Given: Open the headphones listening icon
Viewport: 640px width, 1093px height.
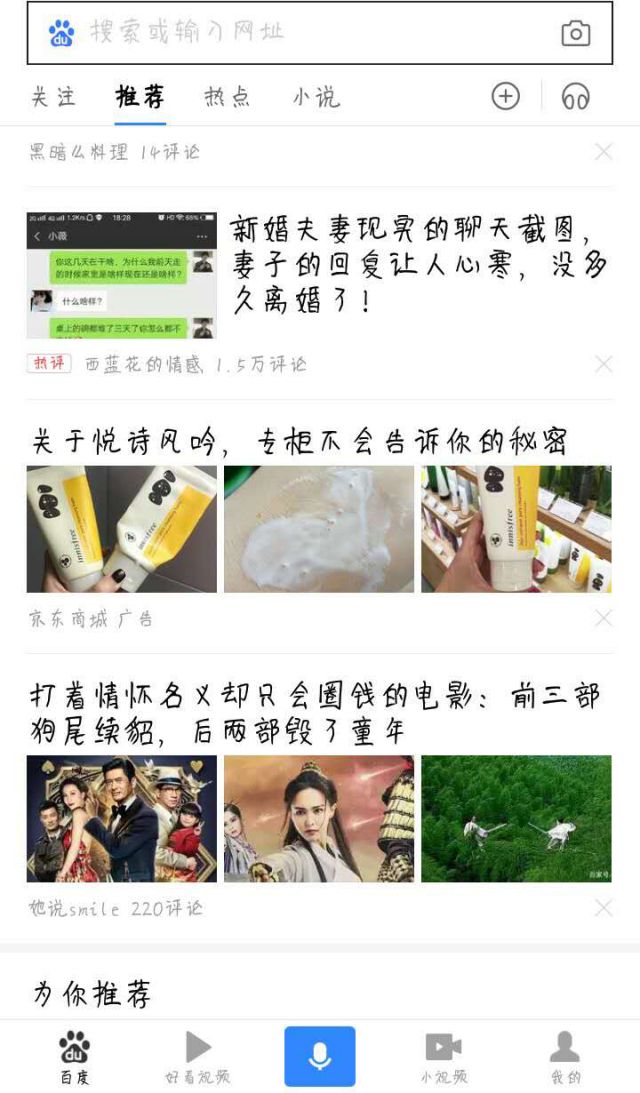Looking at the screenshot, I should point(575,96).
